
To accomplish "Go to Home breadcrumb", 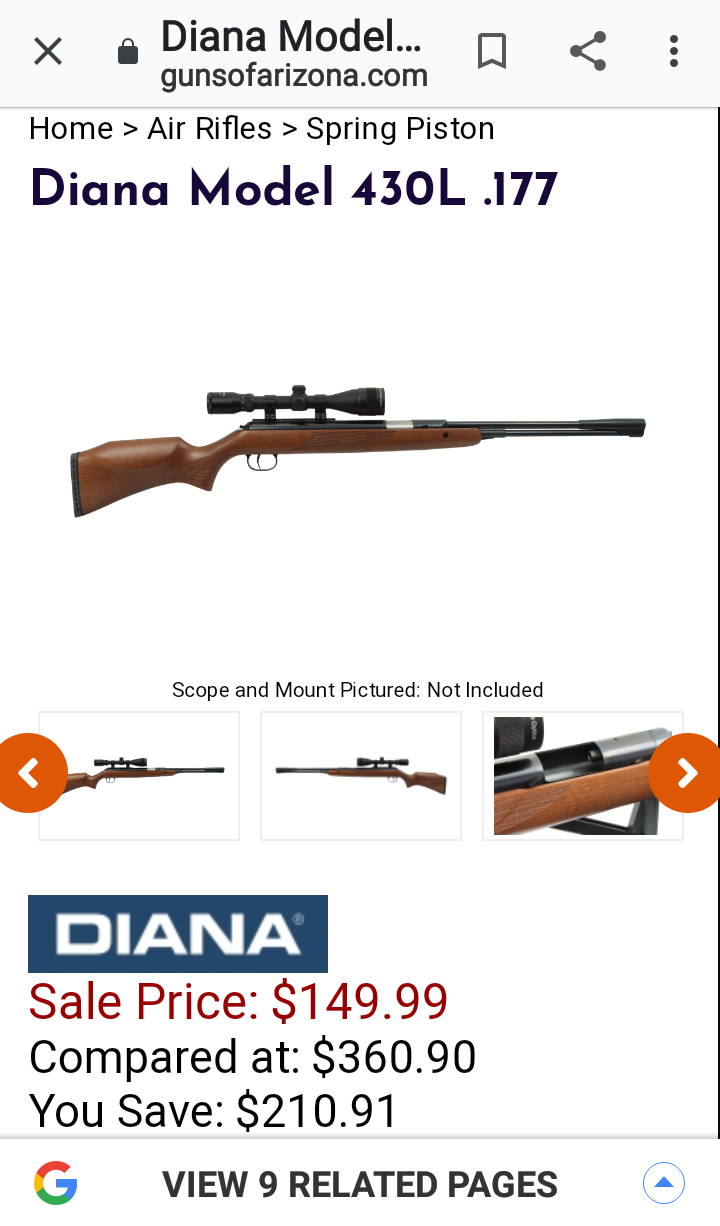I will [71, 129].
